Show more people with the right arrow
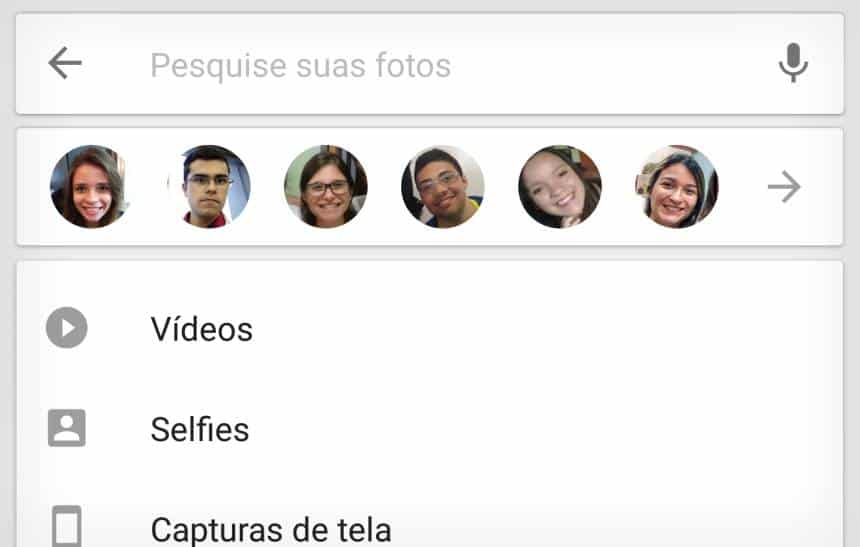Image resolution: width=860 pixels, height=547 pixels. click(785, 187)
